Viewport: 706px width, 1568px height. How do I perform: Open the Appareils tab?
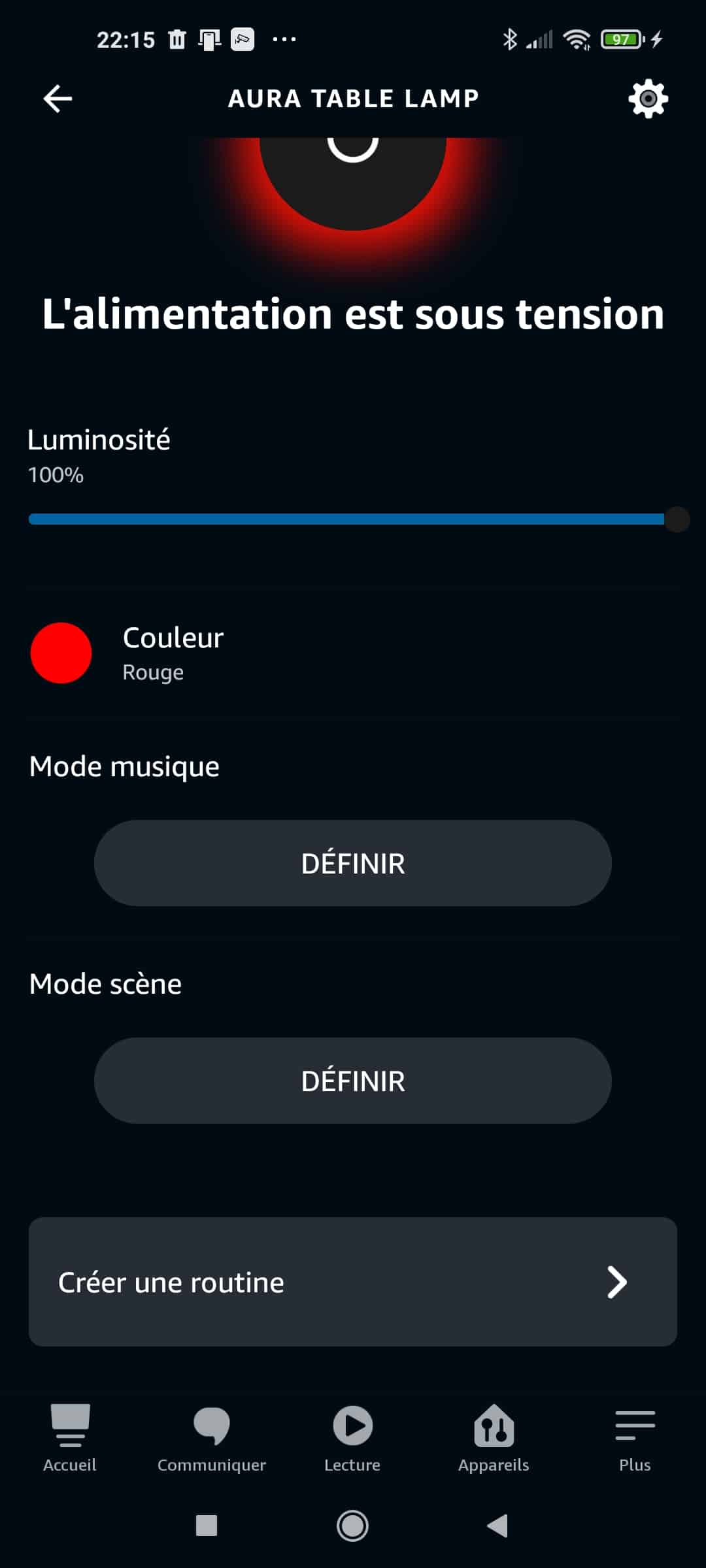pyautogui.click(x=494, y=1438)
